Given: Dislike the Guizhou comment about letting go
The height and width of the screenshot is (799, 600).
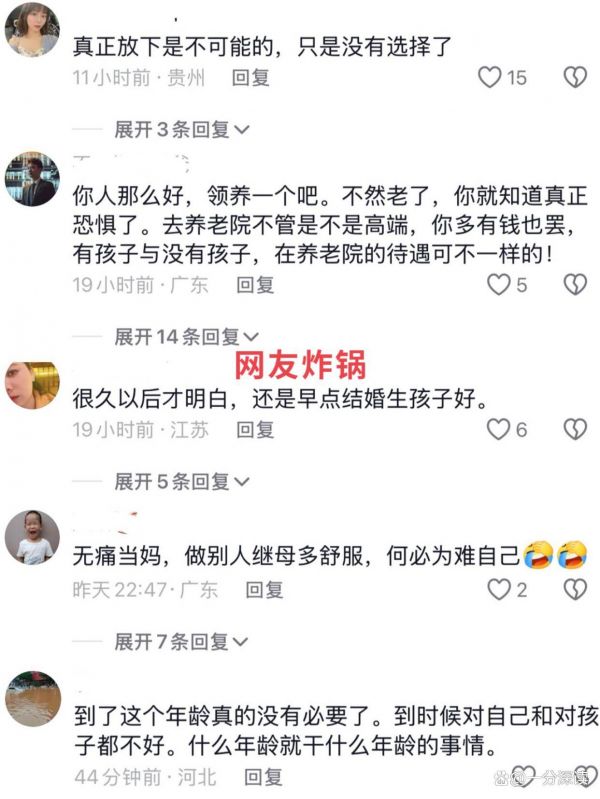Looking at the screenshot, I should (x=575, y=77).
